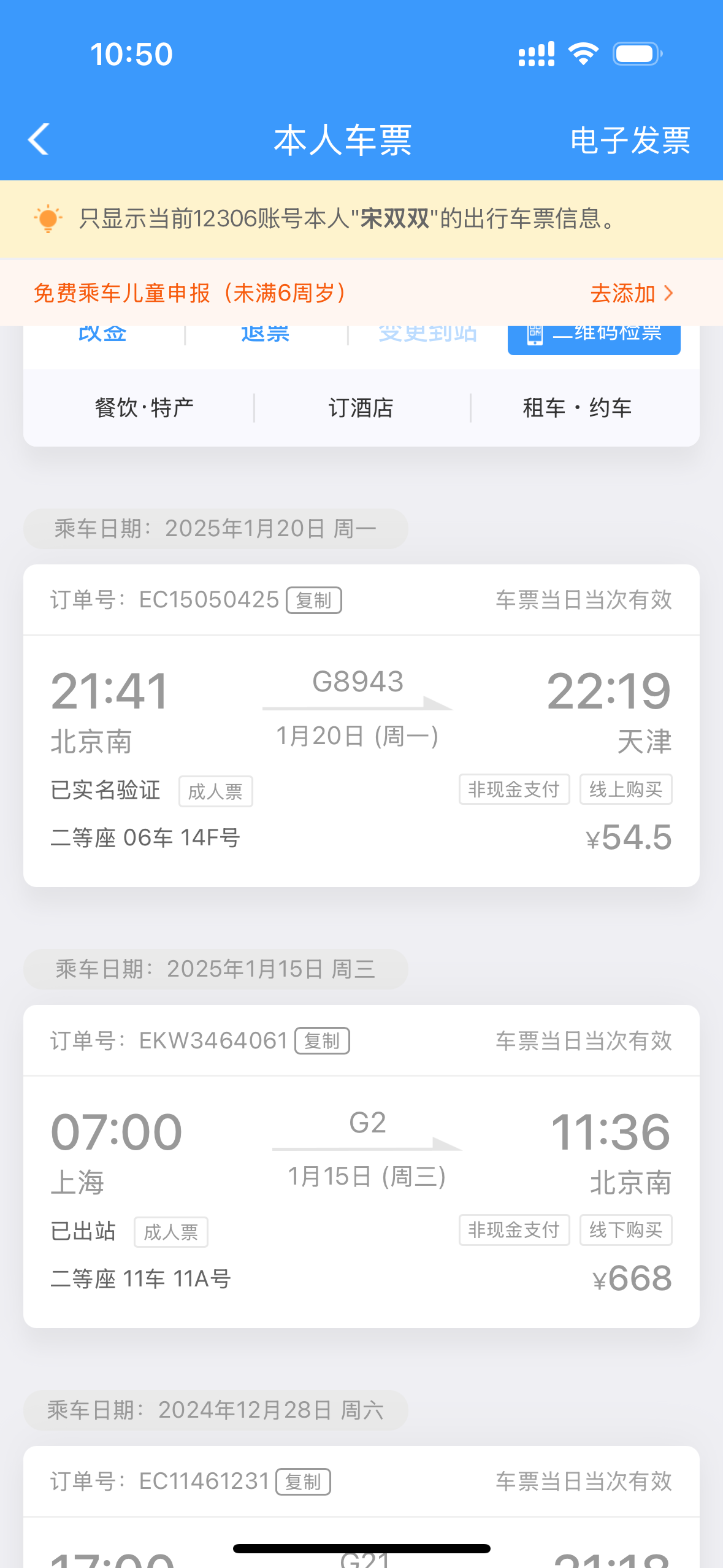Go back from 本人车票 page
723x1568 pixels.
tap(39, 139)
